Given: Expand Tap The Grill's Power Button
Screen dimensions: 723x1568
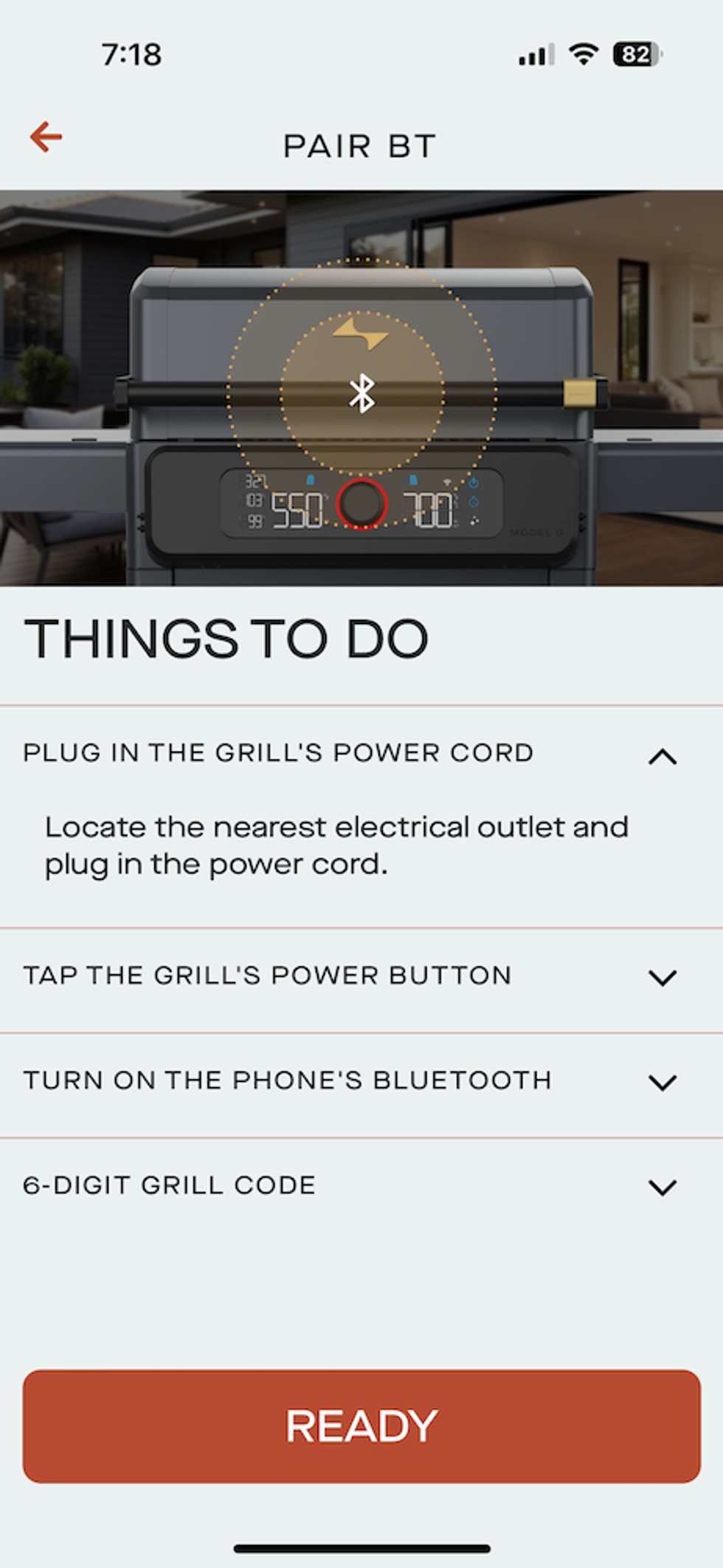Looking at the screenshot, I should (x=662, y=978).
